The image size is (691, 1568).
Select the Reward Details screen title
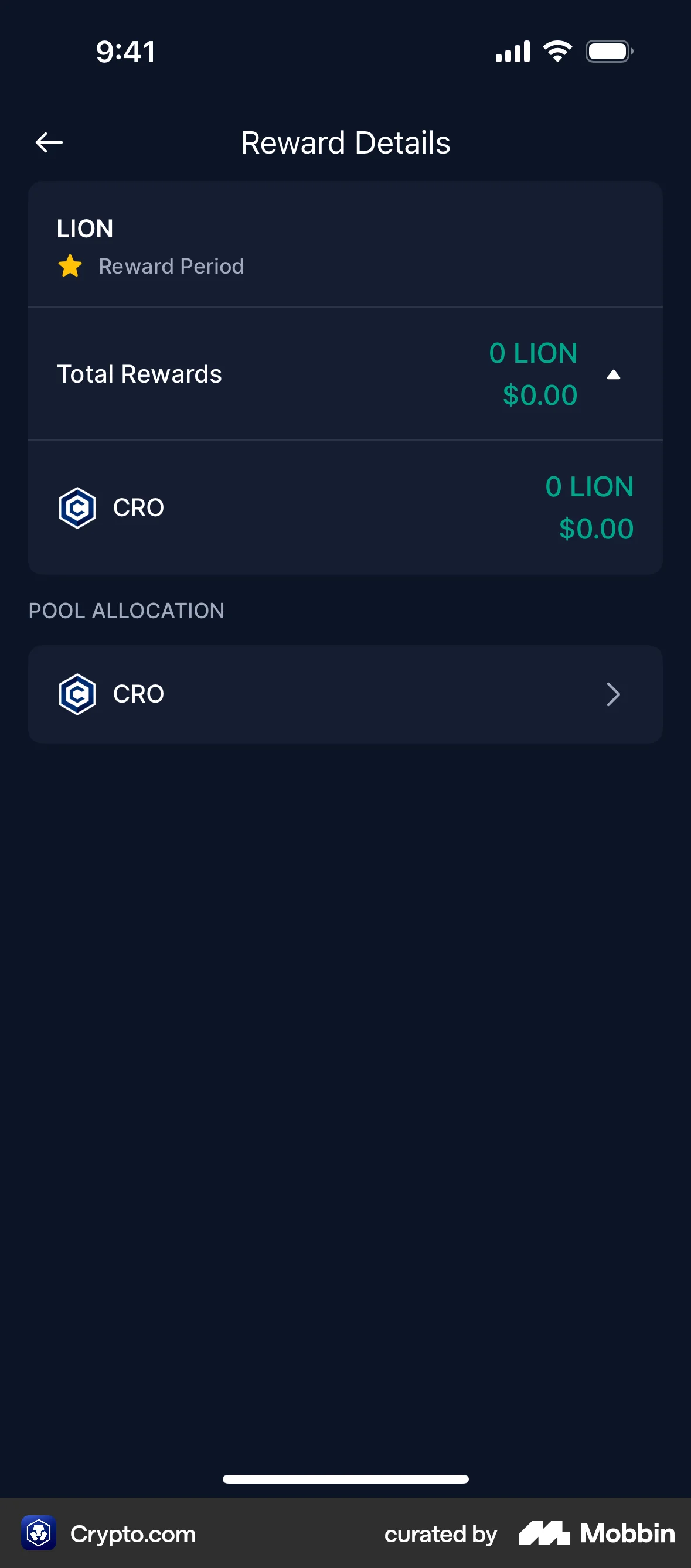click(x=345, y=142)
